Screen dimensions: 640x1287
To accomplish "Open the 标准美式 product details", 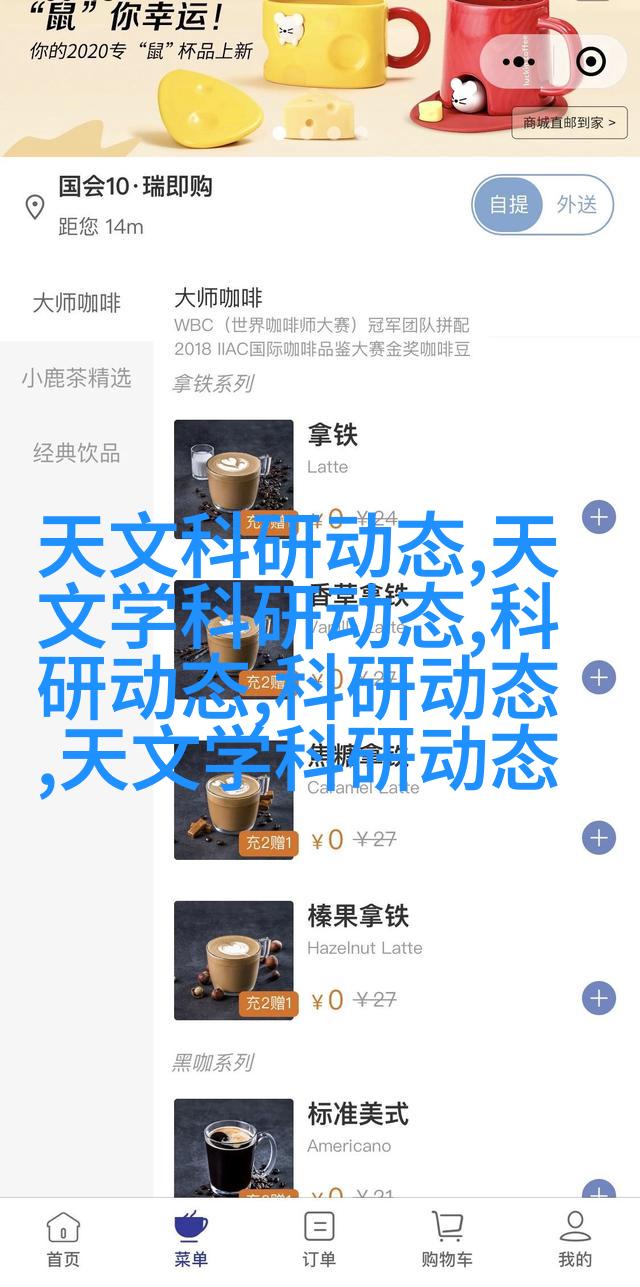I will 357,1113.
